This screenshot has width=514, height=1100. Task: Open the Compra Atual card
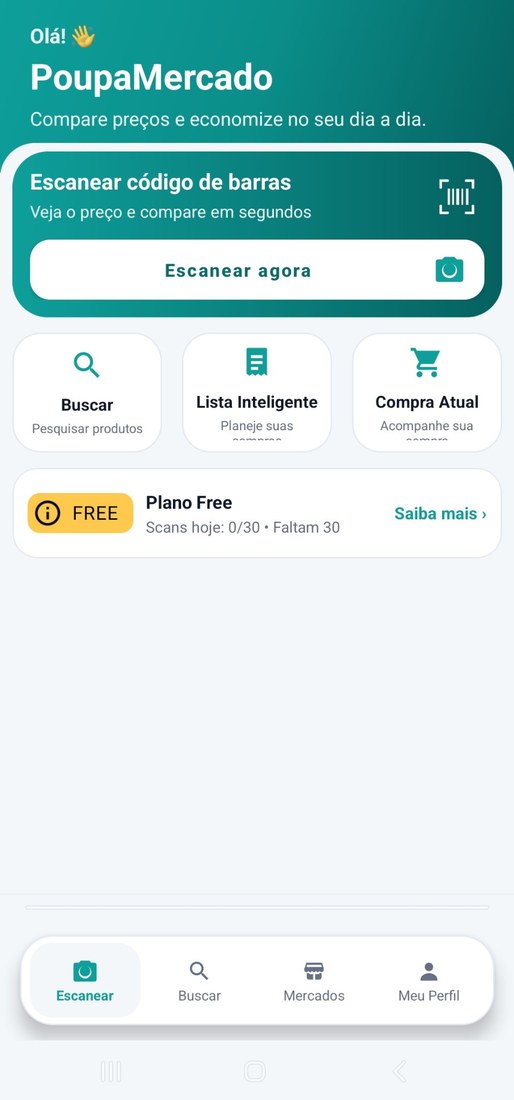[x=426, y=392]
